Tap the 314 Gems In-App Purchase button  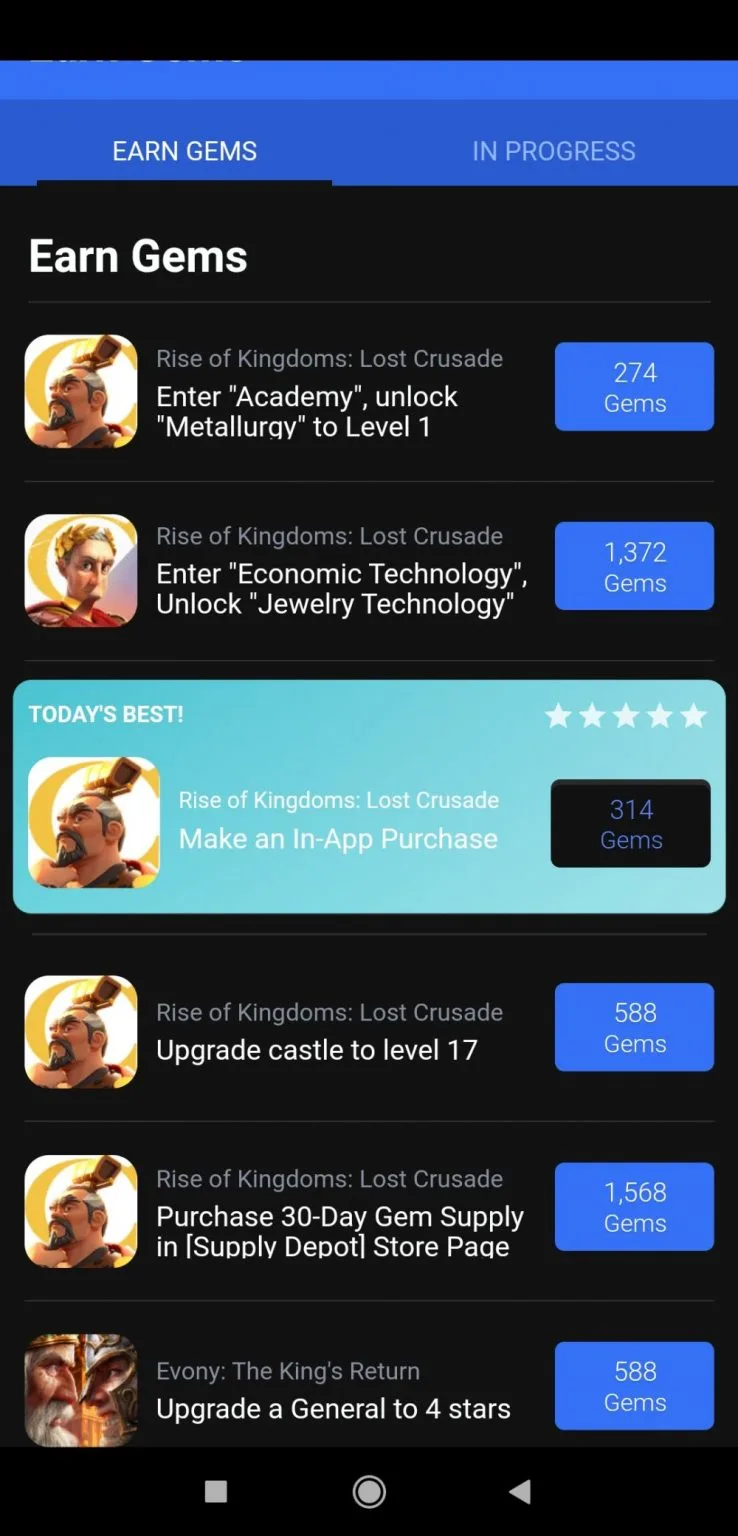pos(630,823)
